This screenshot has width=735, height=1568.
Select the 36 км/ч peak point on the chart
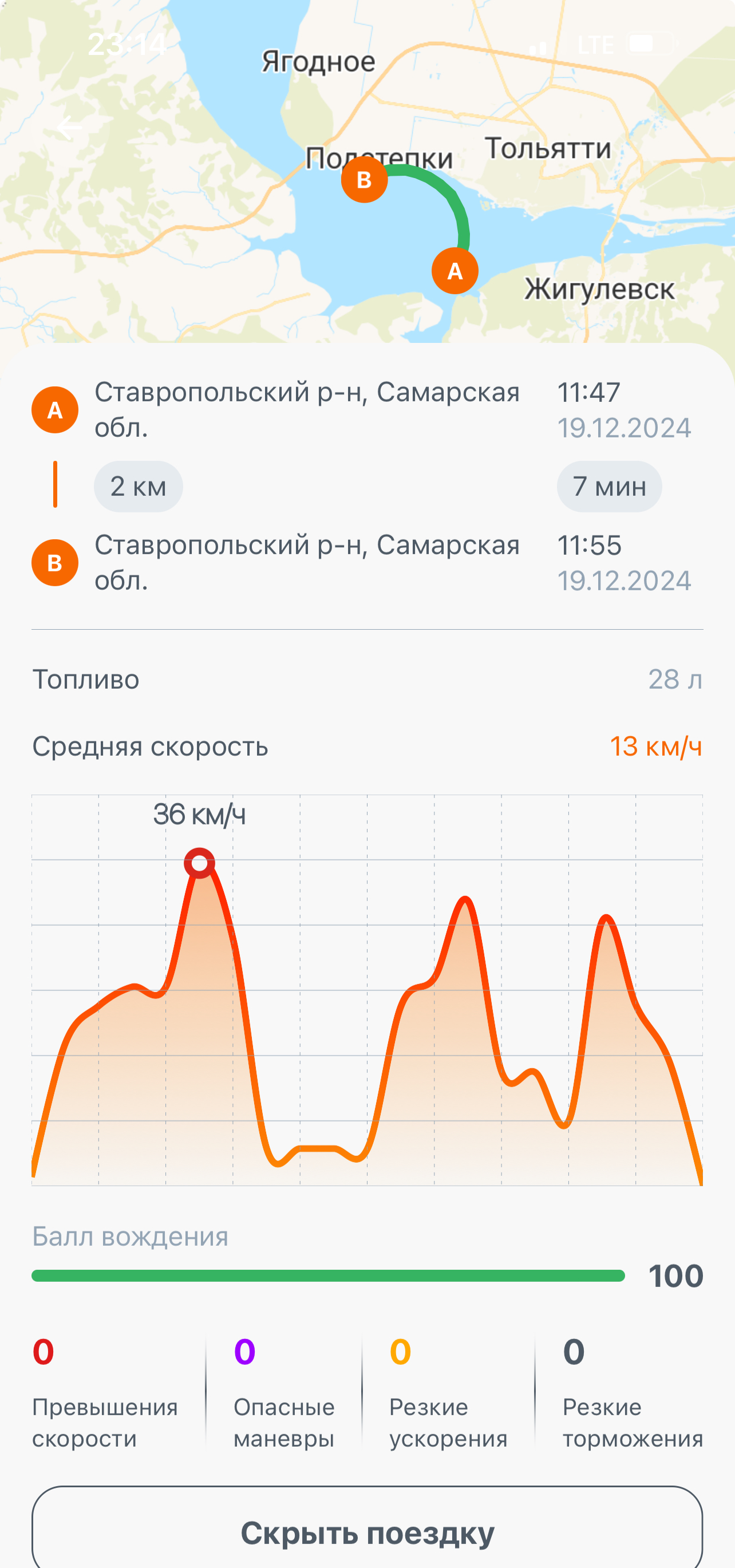(x=200, y=863)
